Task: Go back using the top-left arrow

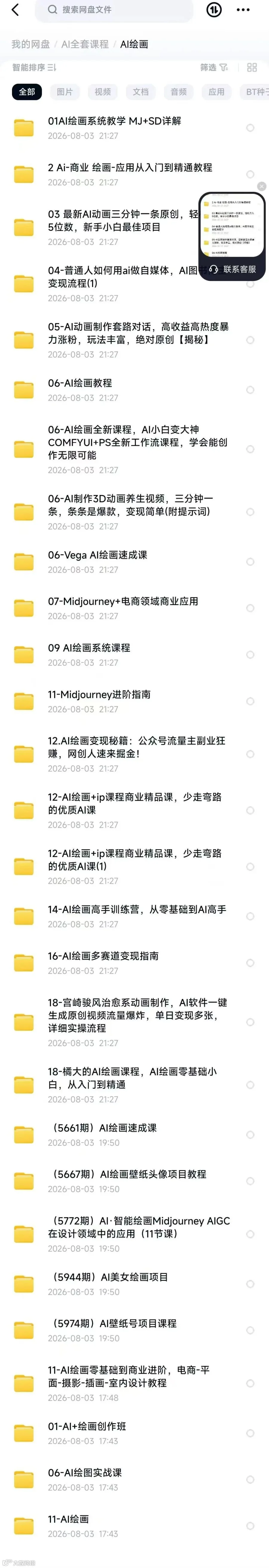Action: 15,10
